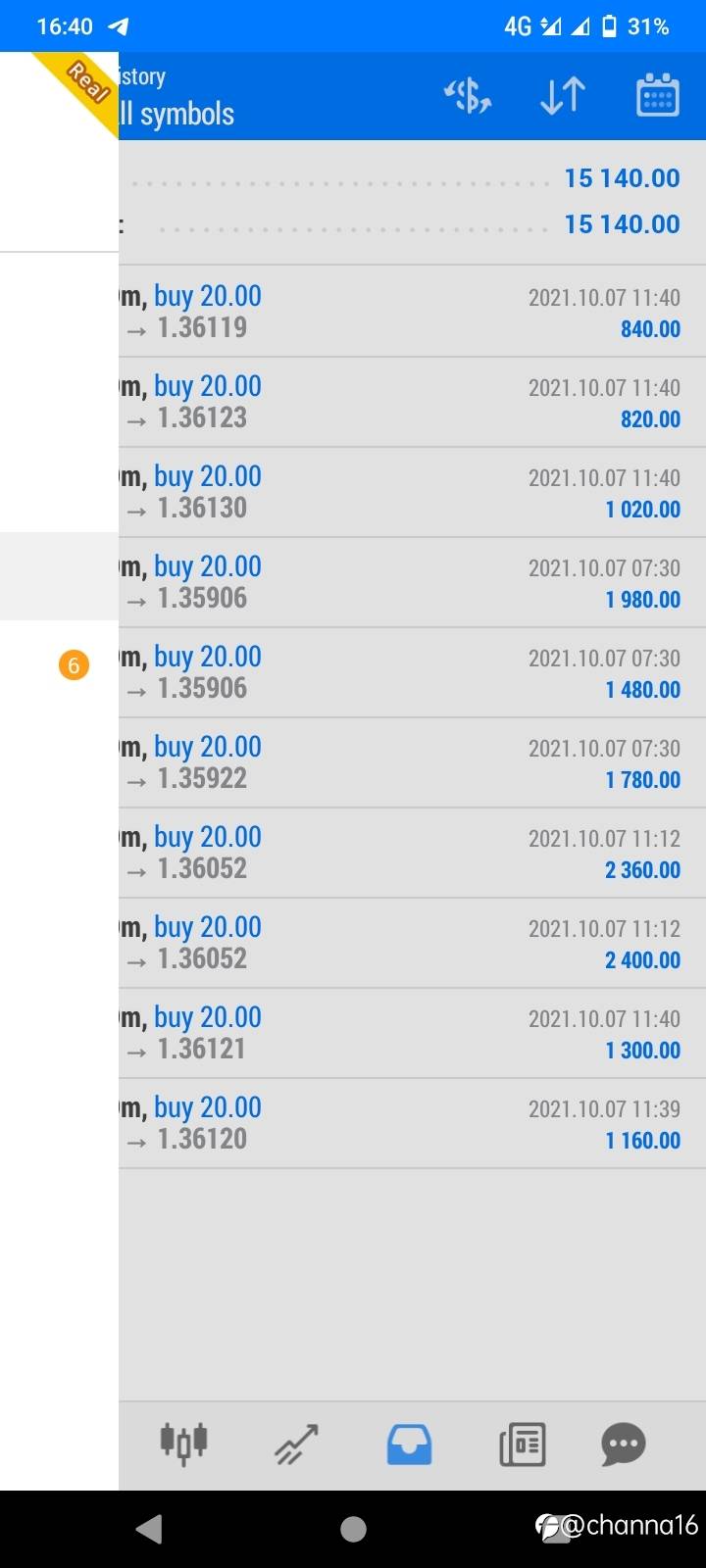Open the Chat messages tab
706x1568 pixels.
click(x=624, y=1444)
